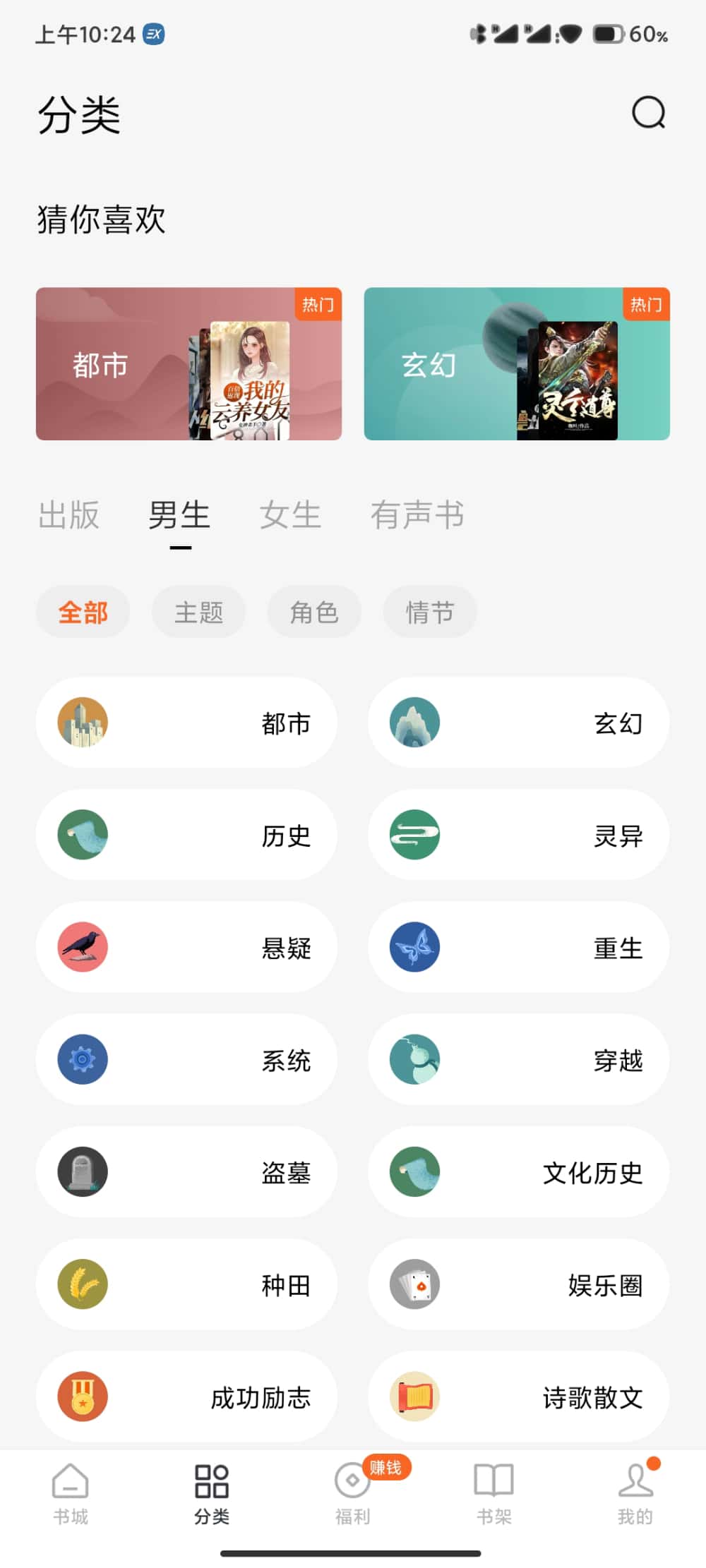Open the search icon
The height and width of the screenshot is (1568, 706).
coord(648,113)
